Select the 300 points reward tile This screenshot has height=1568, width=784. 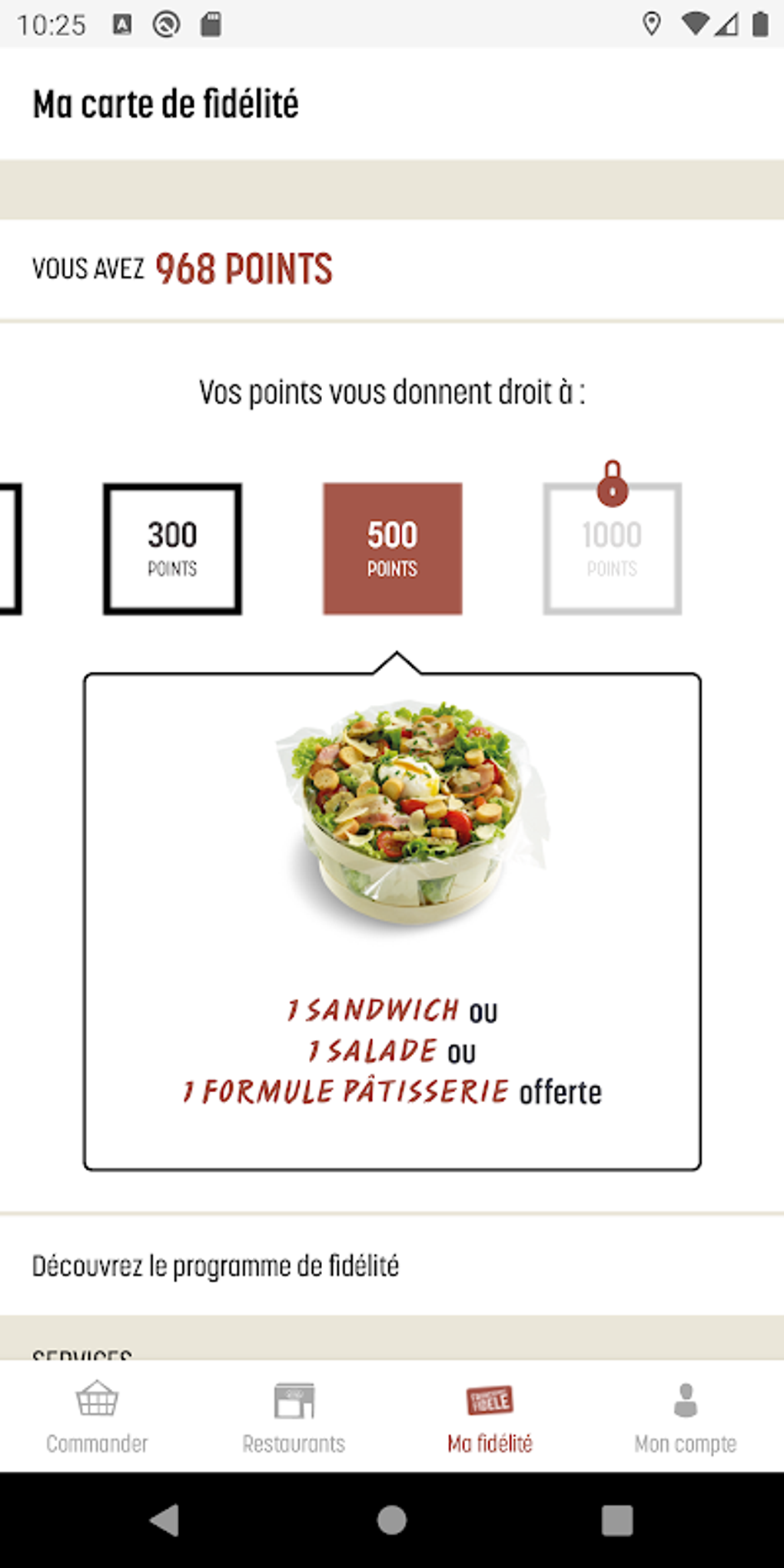pos(172,549)
